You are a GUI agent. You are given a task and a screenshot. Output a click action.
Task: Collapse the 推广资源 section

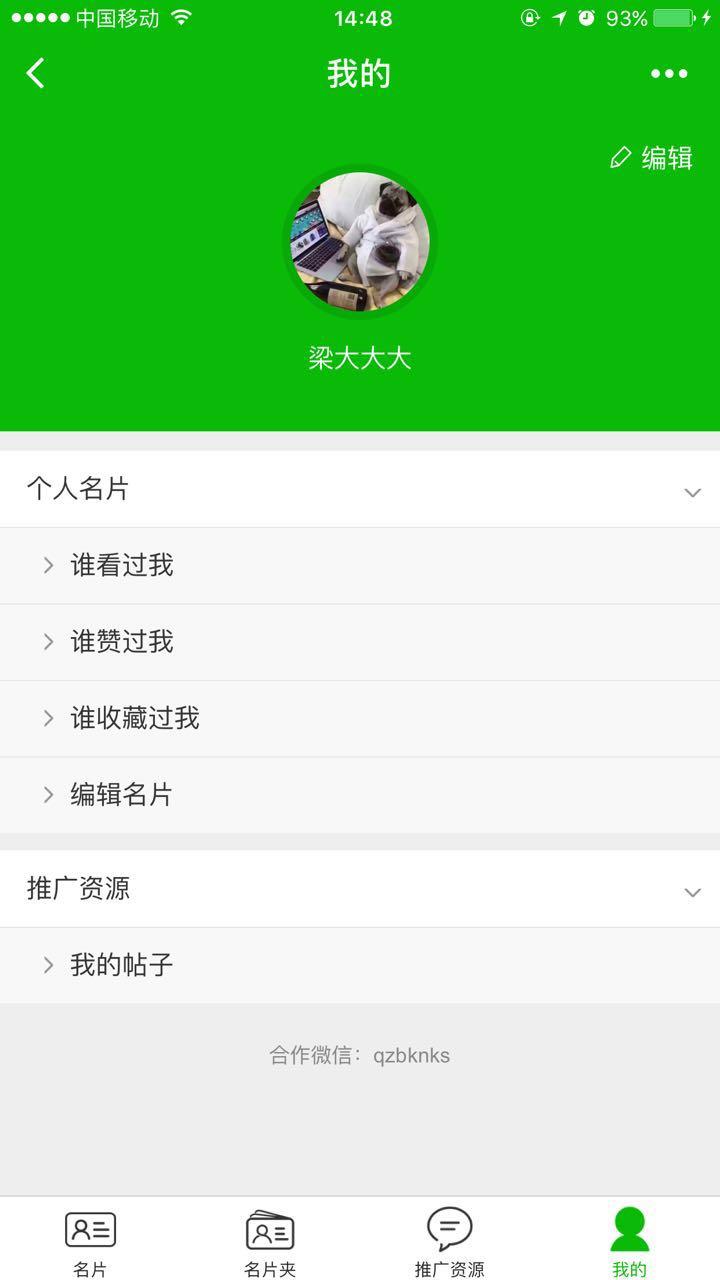tap(691, 891)
